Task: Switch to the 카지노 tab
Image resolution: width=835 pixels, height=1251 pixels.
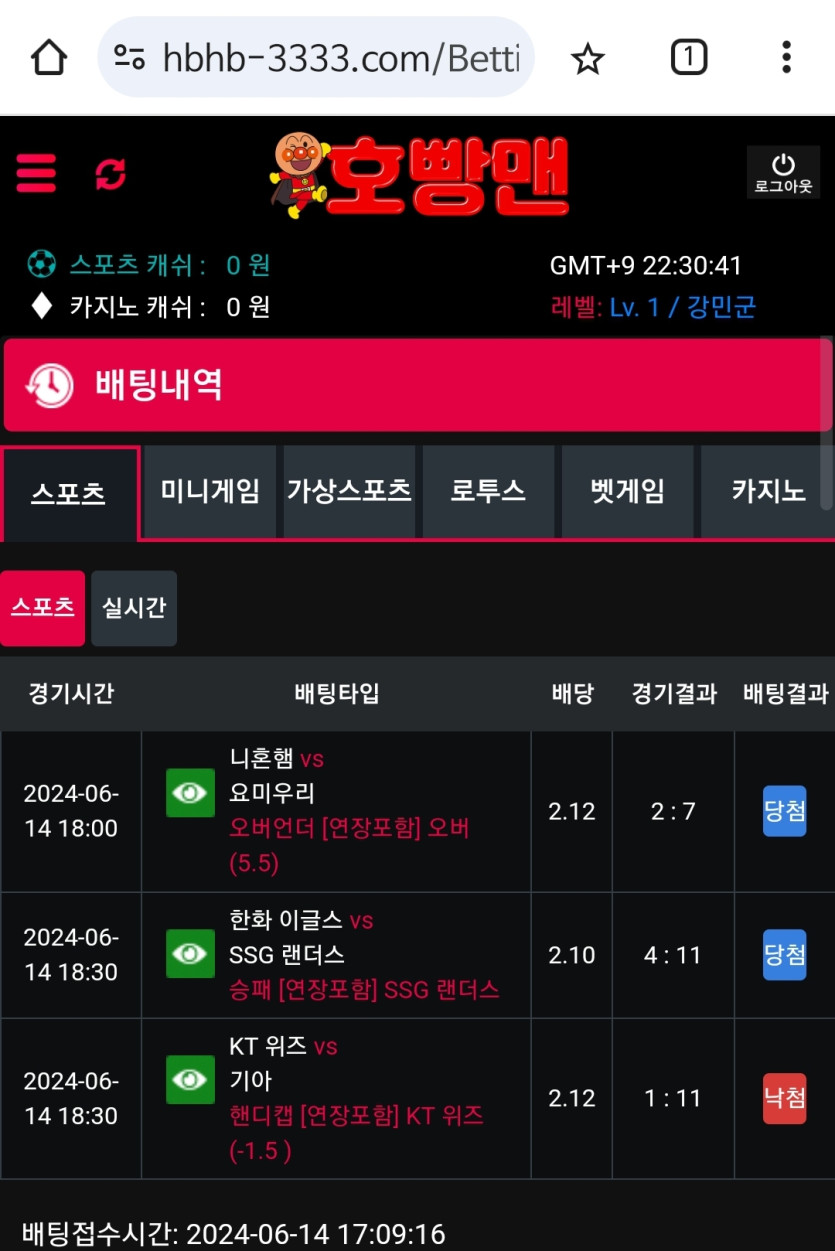Action: pos(767,491)
